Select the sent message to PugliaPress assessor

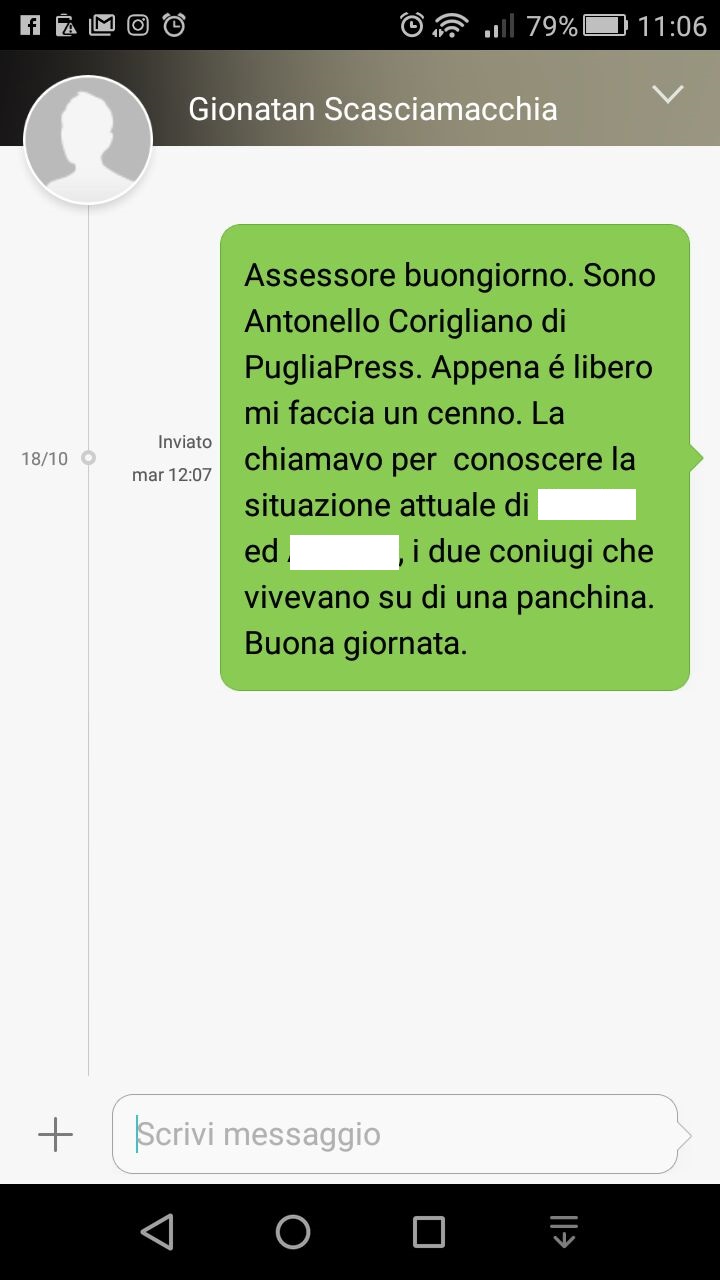pyautogui.click(x=454, y=457)
